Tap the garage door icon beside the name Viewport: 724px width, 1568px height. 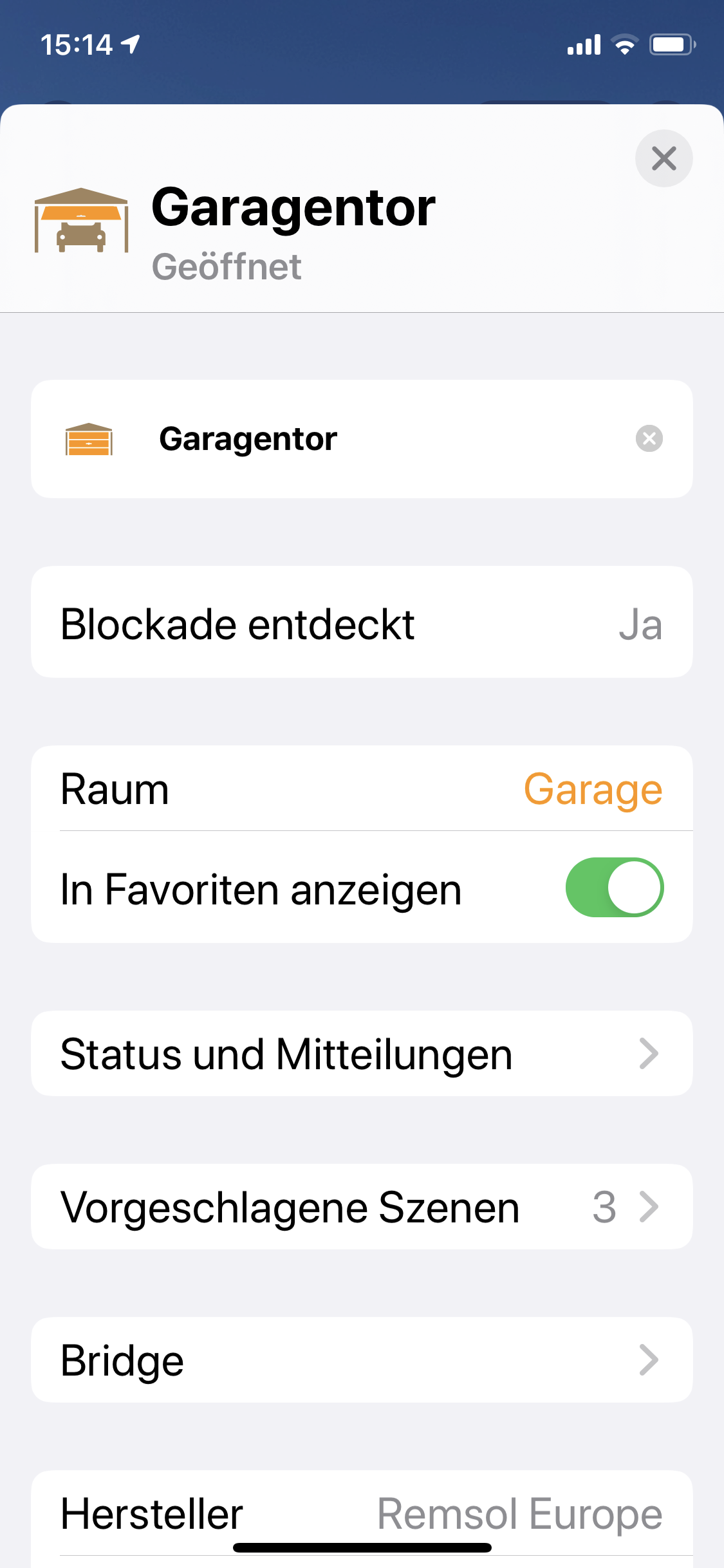point(89,439)
